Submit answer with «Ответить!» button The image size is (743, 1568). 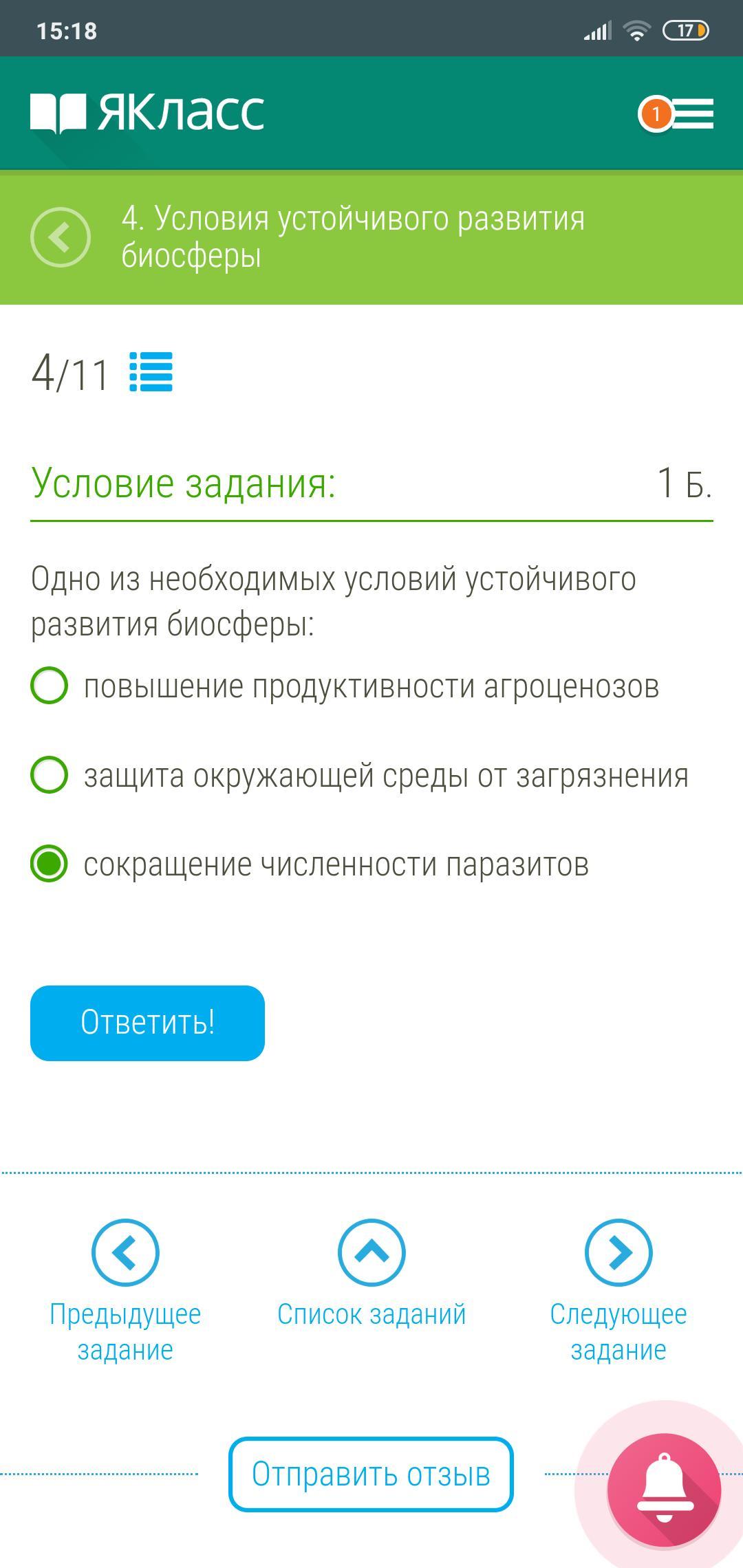coord(147,1023)
